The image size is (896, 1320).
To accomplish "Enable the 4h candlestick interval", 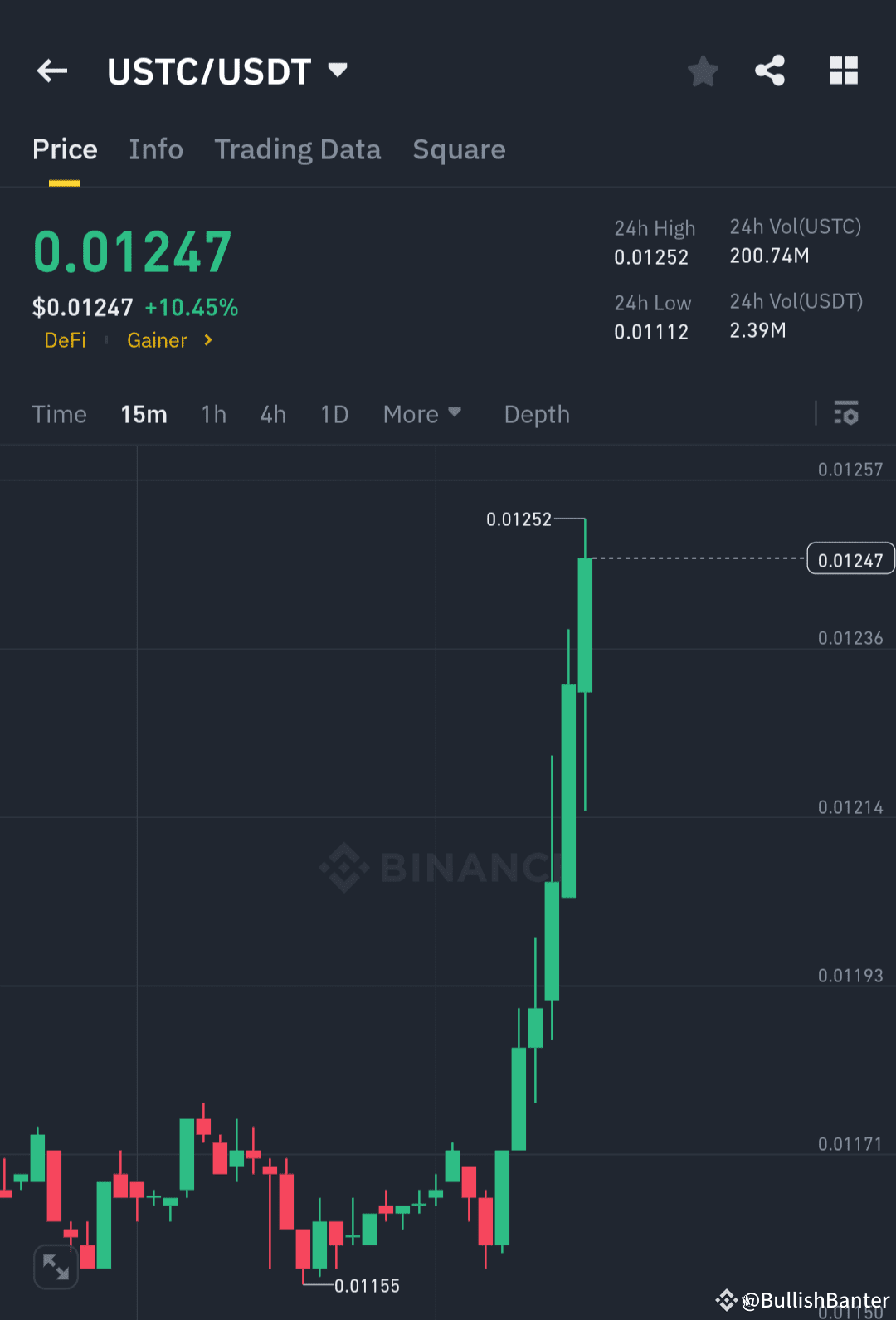I will tap(272, 414).
